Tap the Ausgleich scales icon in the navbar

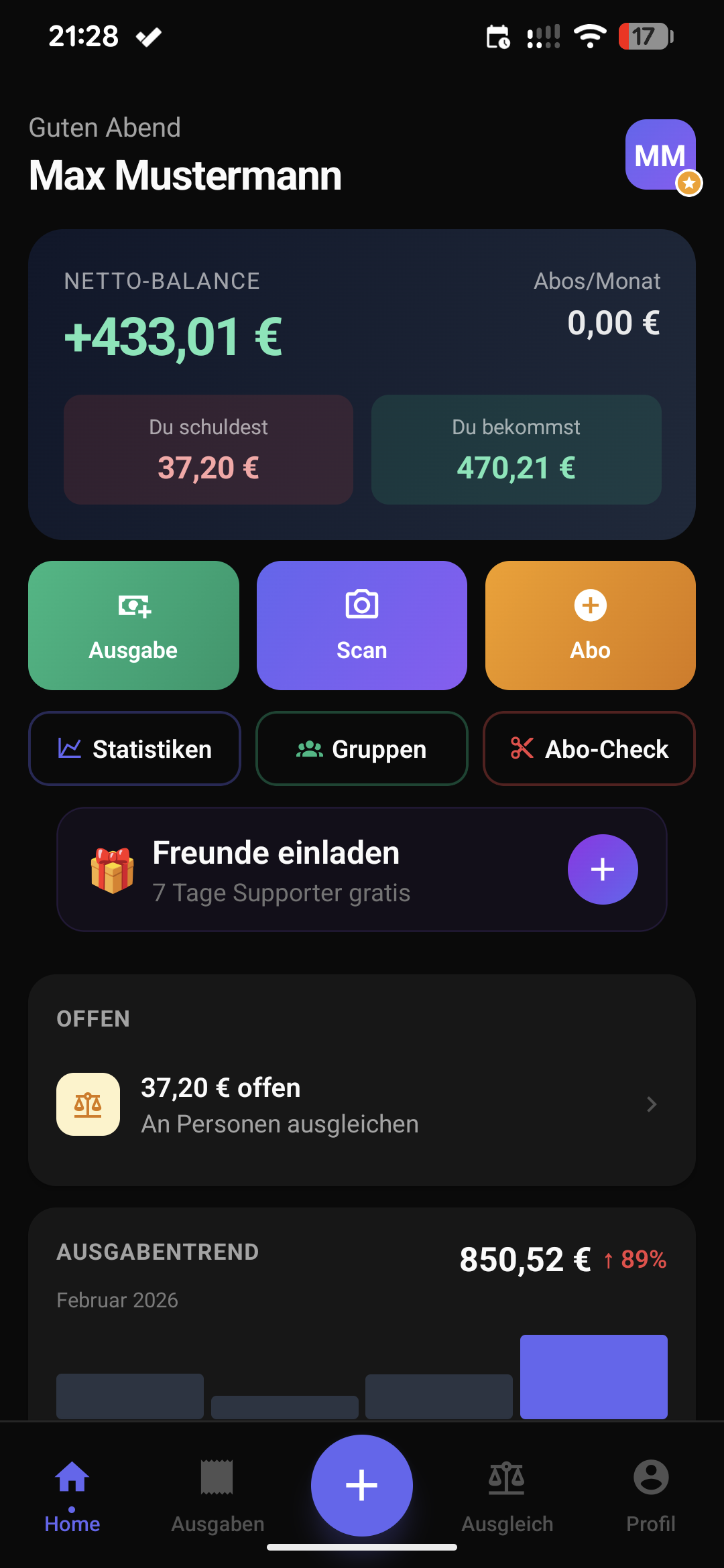507,1478
